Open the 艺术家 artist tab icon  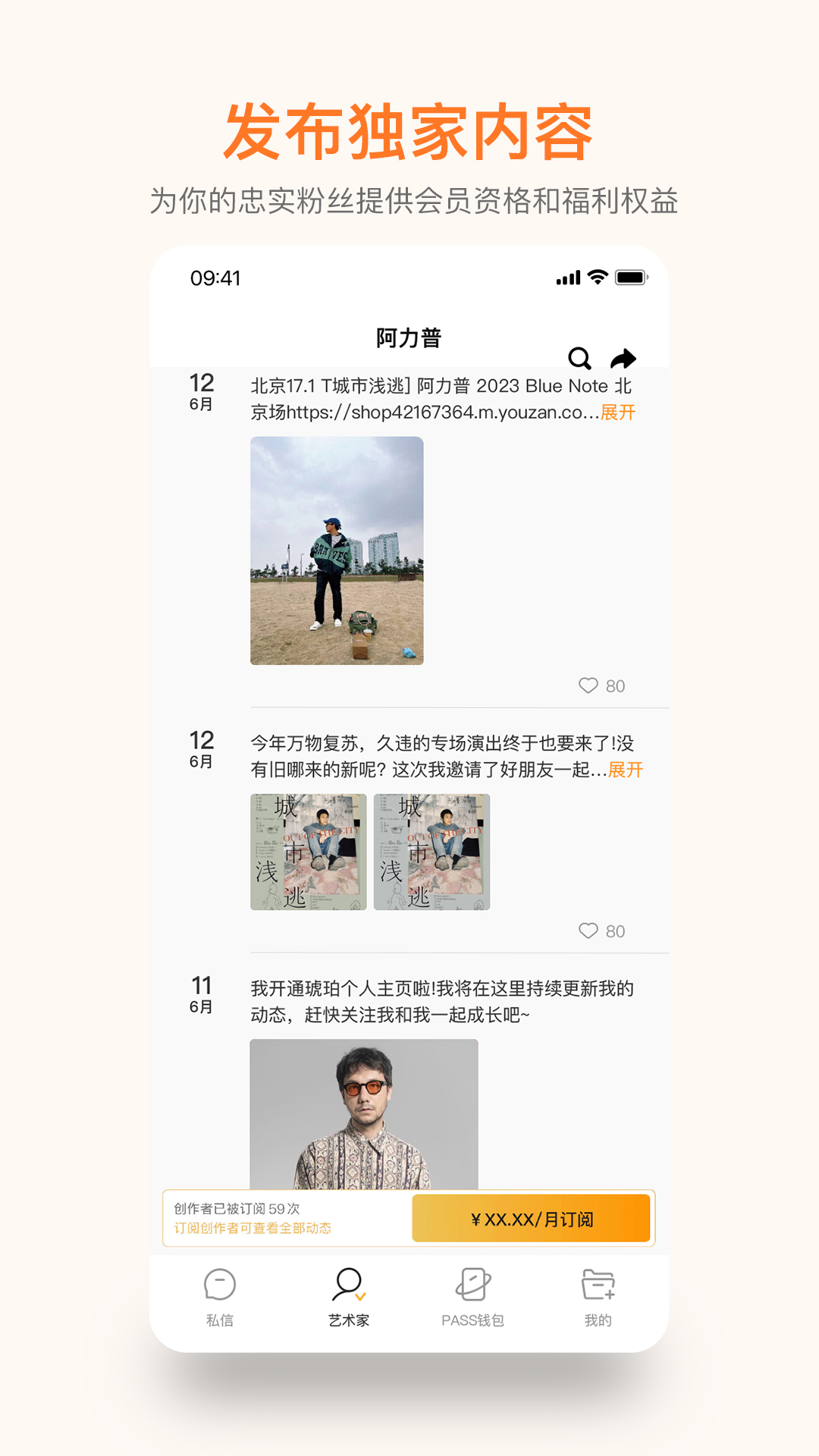point(347,1285)
